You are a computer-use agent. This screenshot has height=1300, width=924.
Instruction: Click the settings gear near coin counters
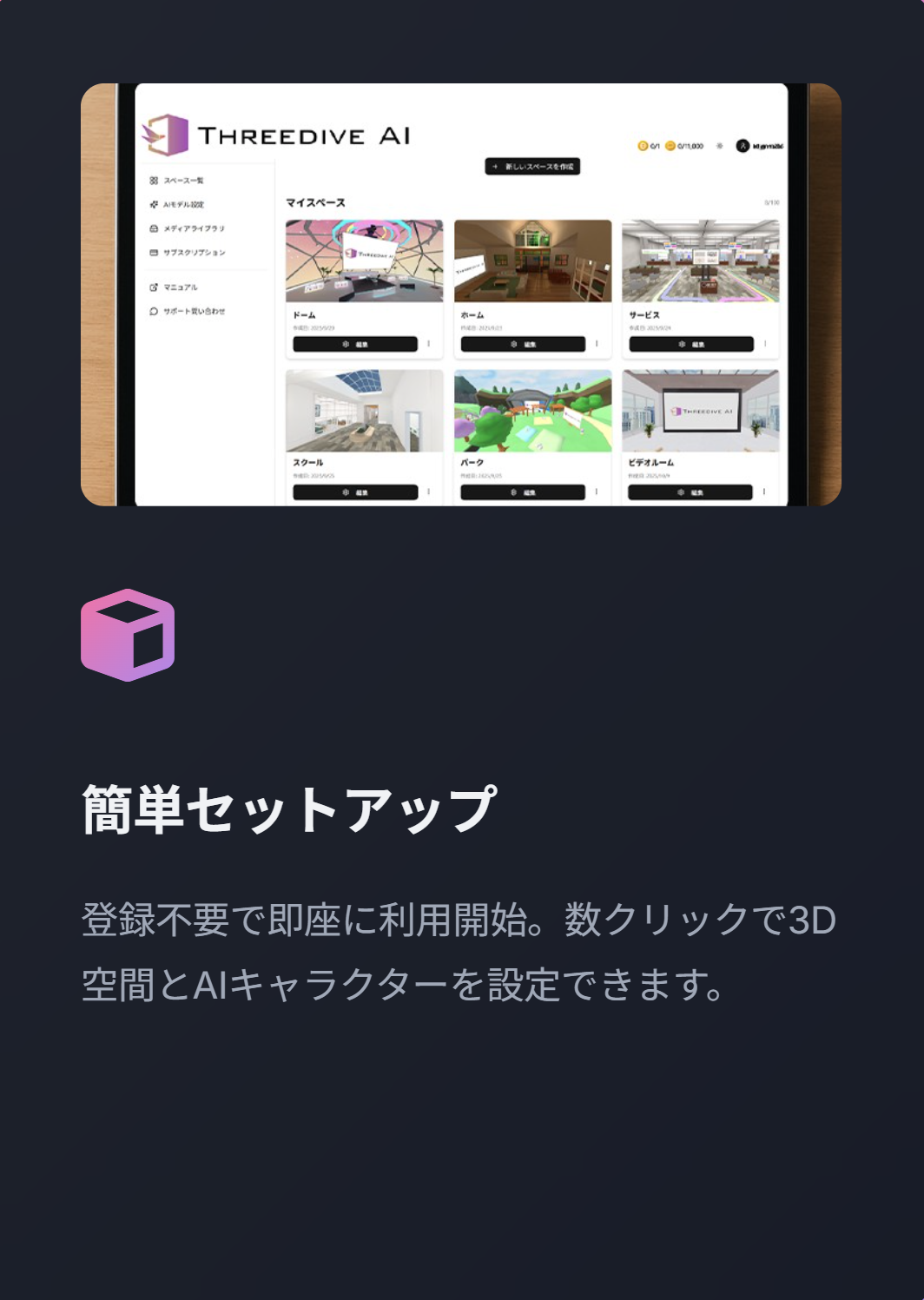(x=719, y=146)
